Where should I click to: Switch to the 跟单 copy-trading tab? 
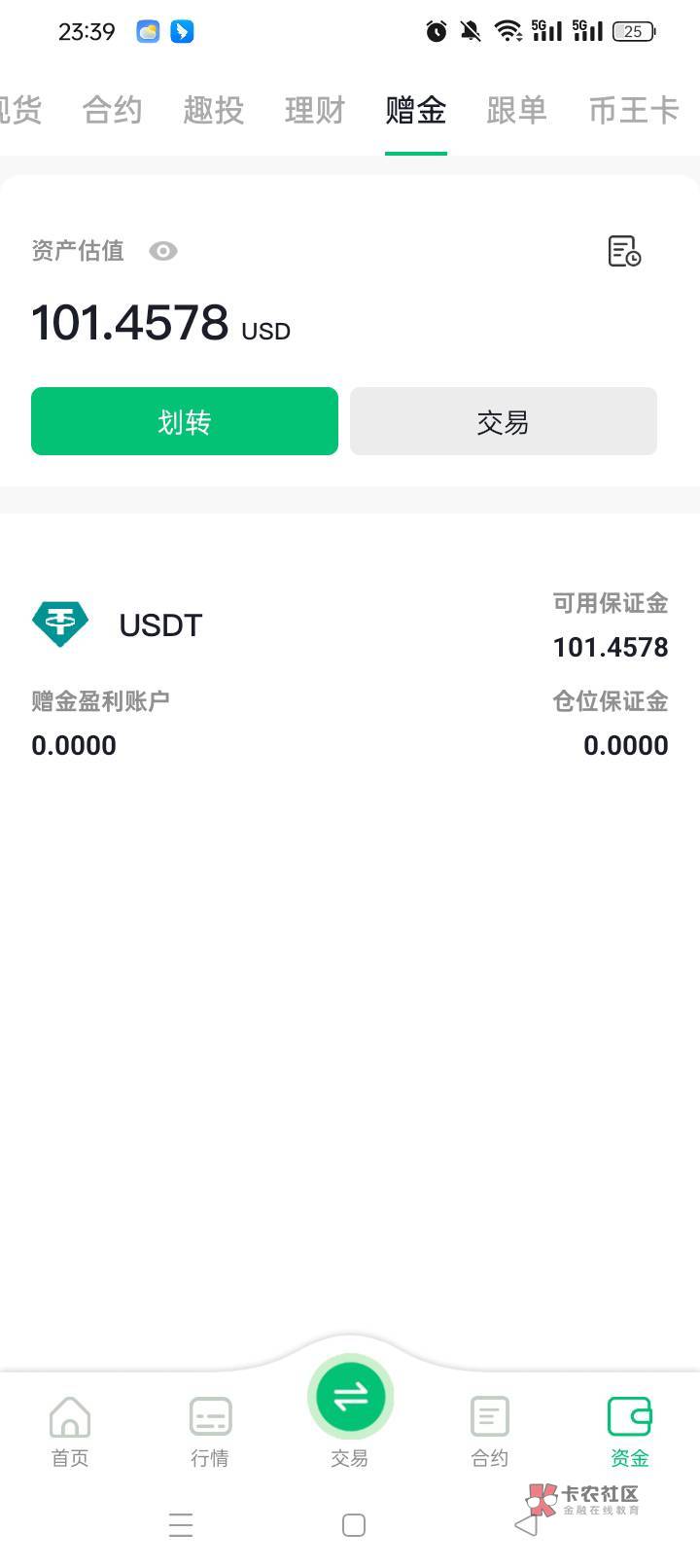pyautogui.click(x=517, y=110)
